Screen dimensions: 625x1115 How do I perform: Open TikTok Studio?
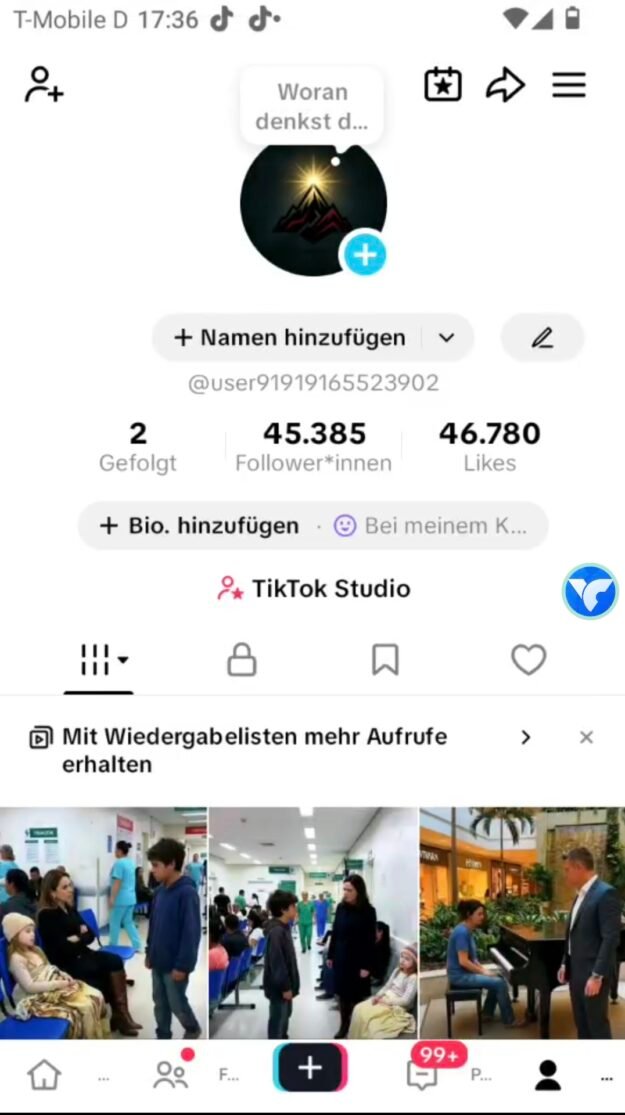click(x=314, y=589)
